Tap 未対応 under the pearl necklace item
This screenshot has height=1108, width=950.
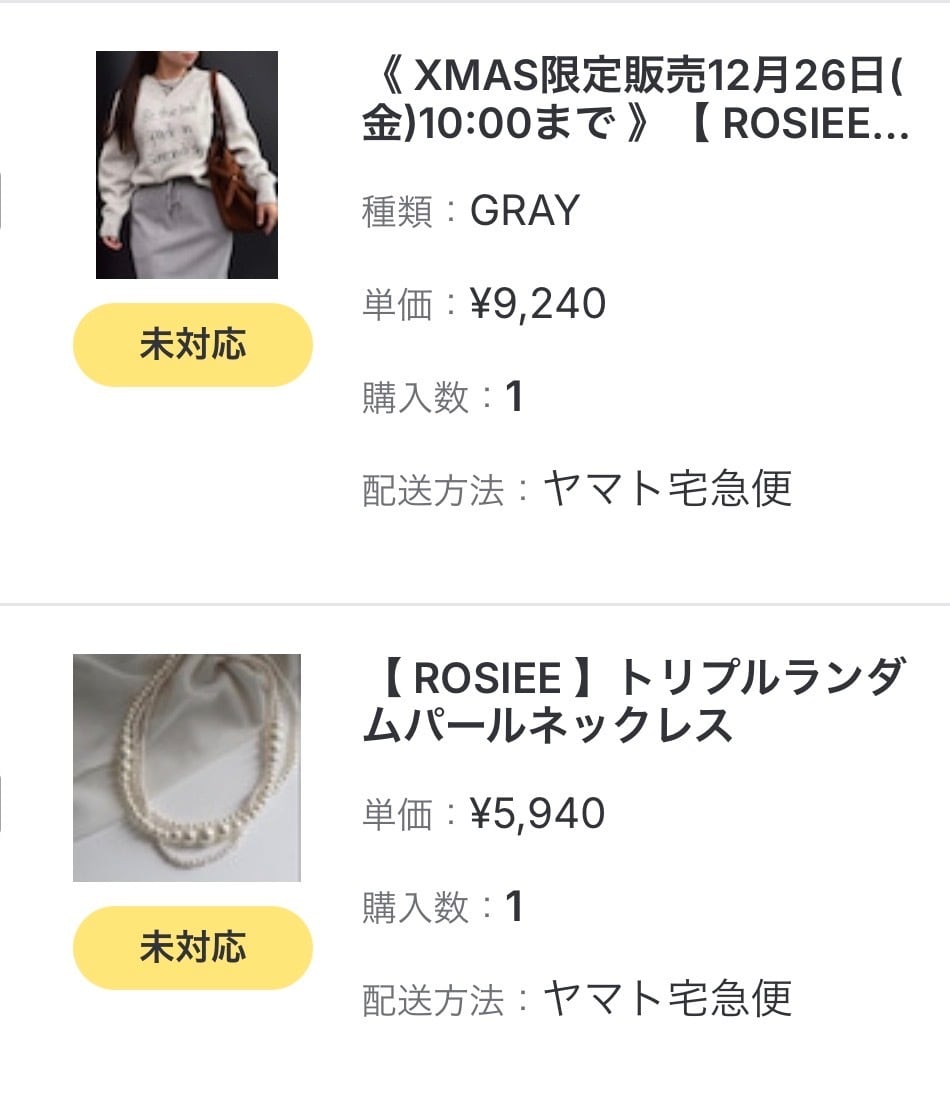pyautogui.click(x=193, y=948)
